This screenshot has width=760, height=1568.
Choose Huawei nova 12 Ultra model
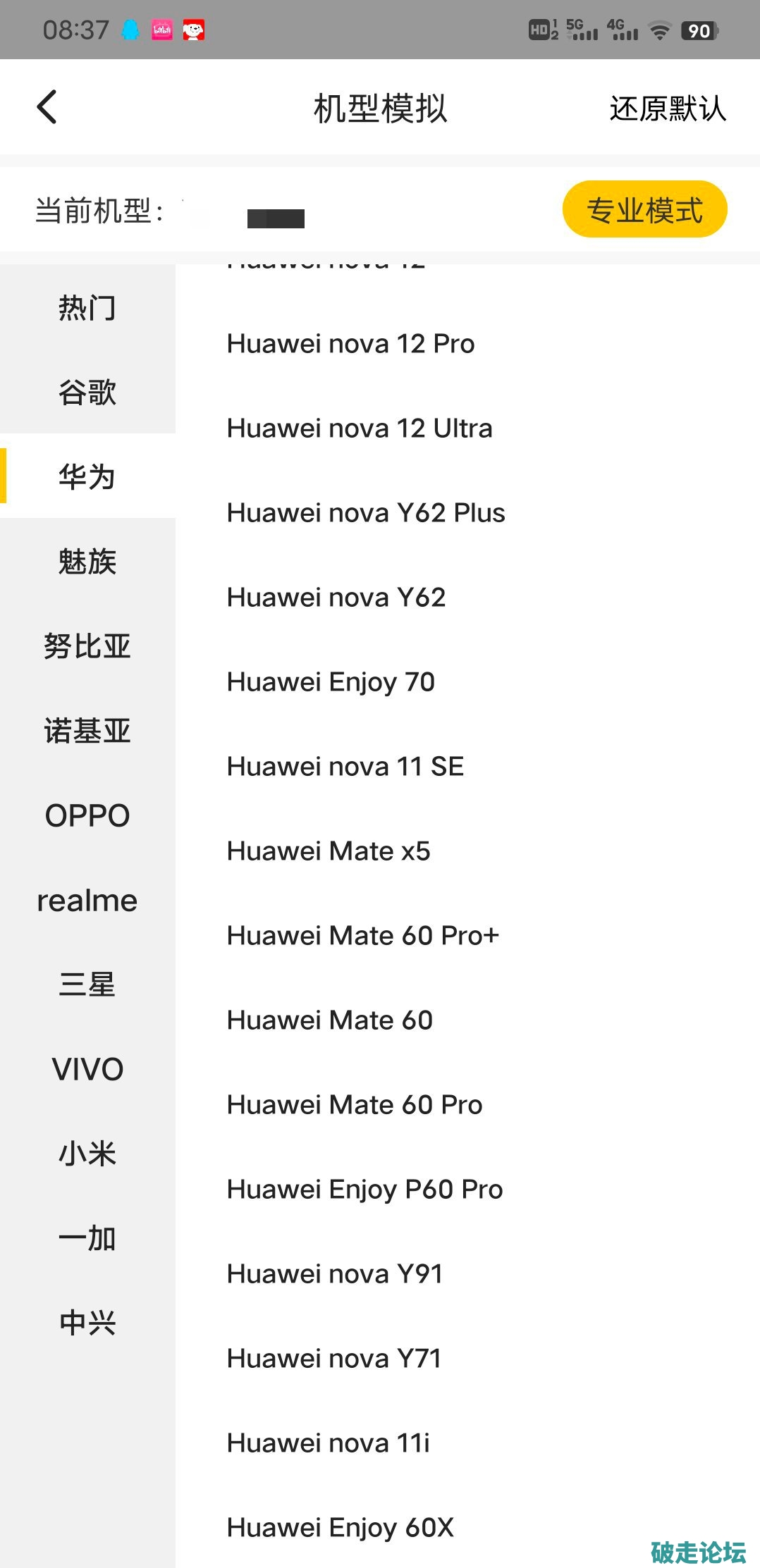[360, 428]
